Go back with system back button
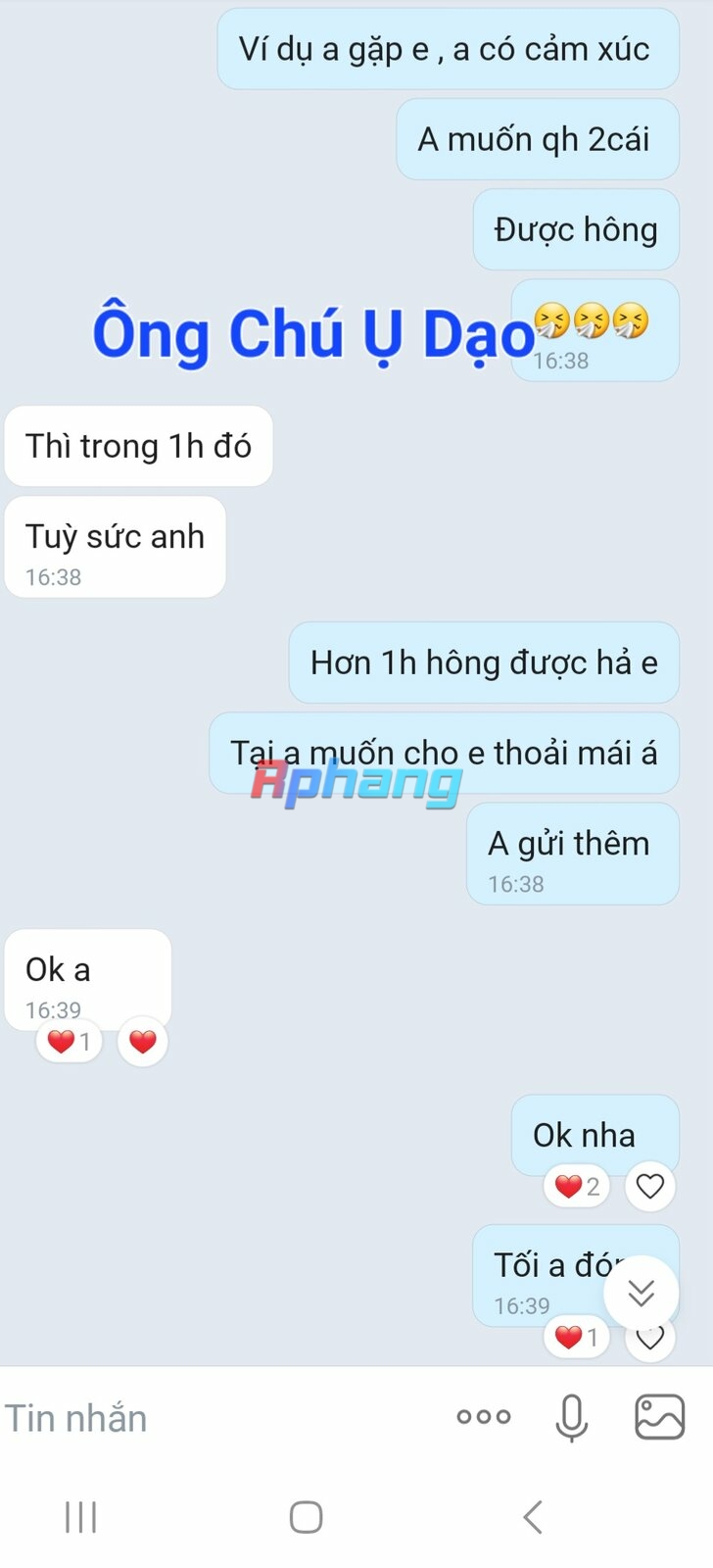This screenshot has height=1568, width=713. 533,1517
